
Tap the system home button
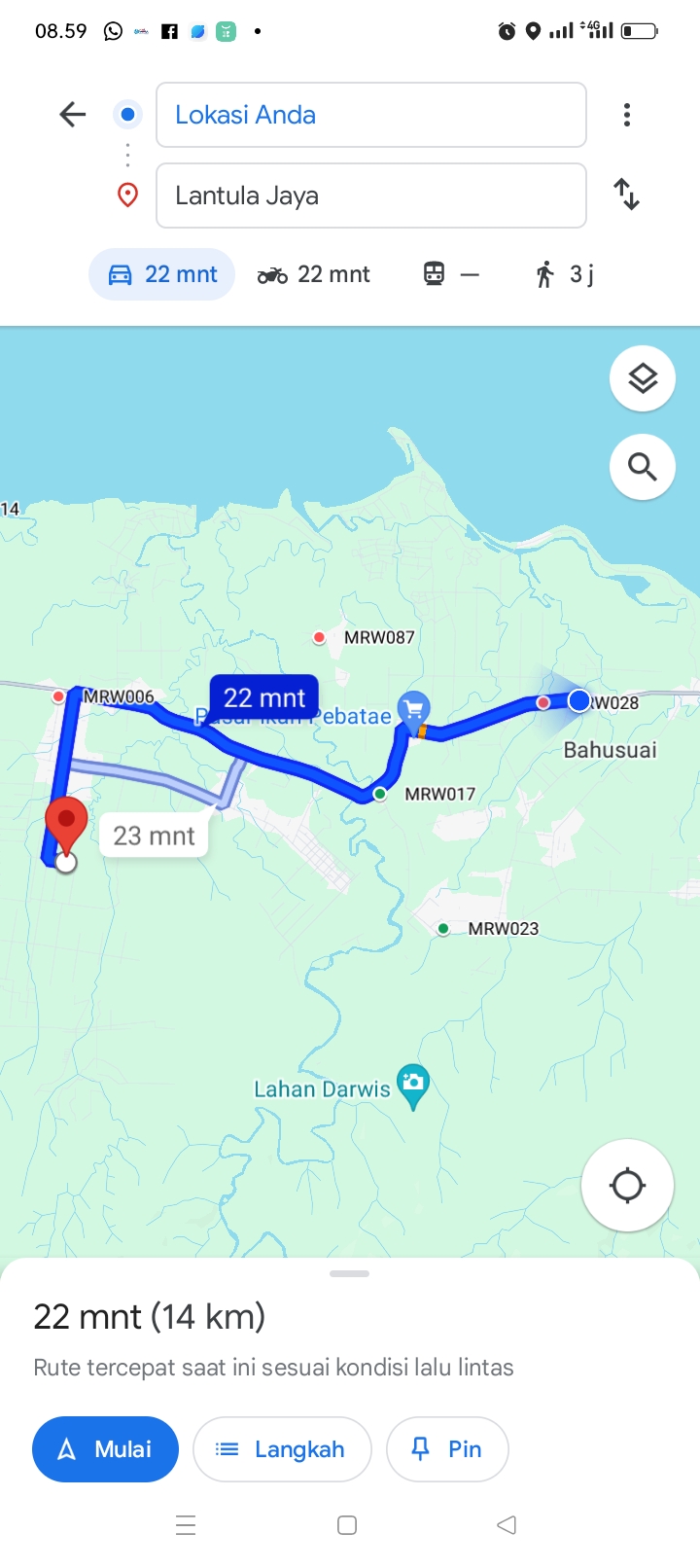pos(347,1525)
